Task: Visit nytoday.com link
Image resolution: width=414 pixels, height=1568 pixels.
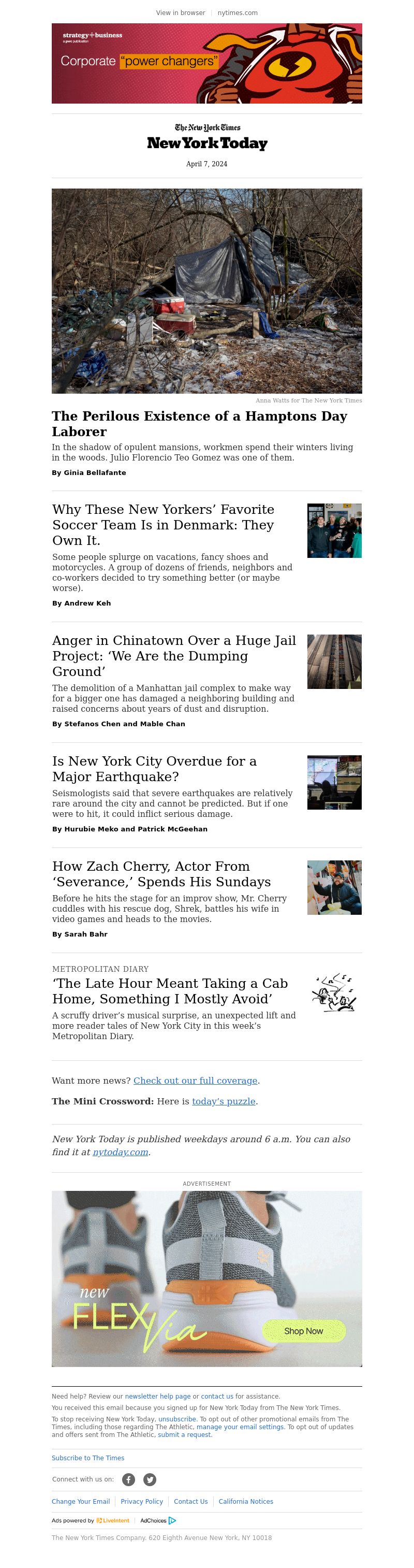Action: pyautogui.click(x=121, y=1152)
